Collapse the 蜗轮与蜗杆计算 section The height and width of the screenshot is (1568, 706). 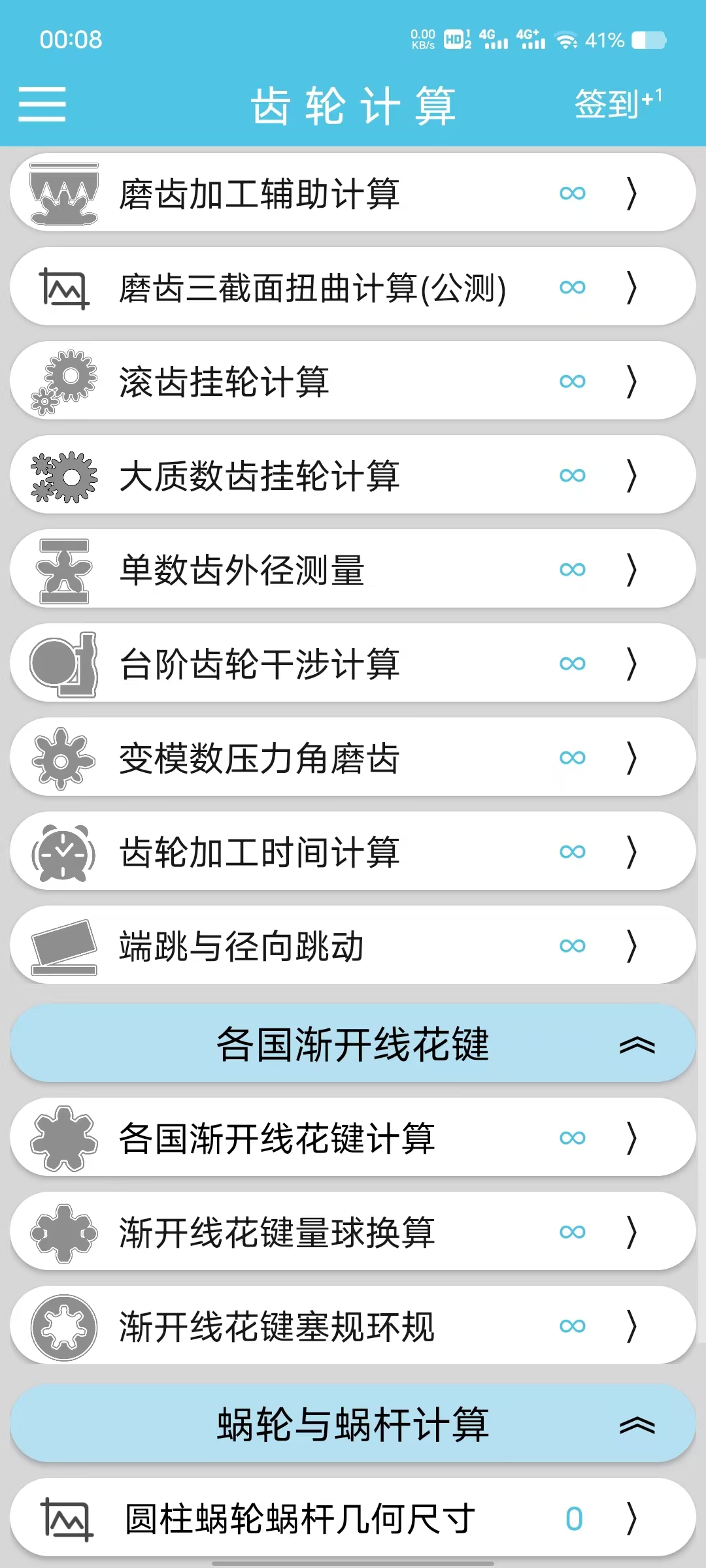pos(353,1424)
